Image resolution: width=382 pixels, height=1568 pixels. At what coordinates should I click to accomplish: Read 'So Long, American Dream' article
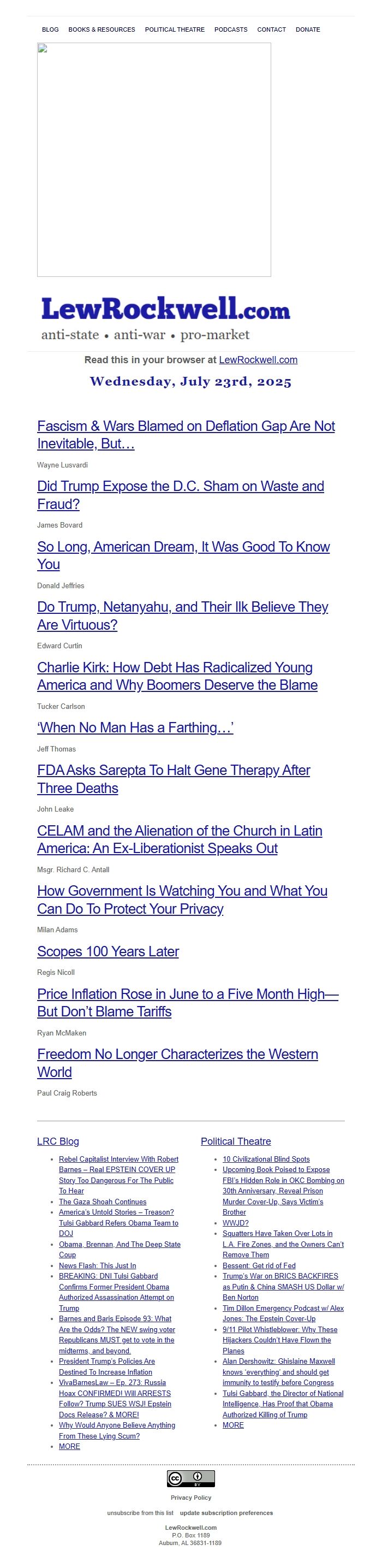[183, 547]
